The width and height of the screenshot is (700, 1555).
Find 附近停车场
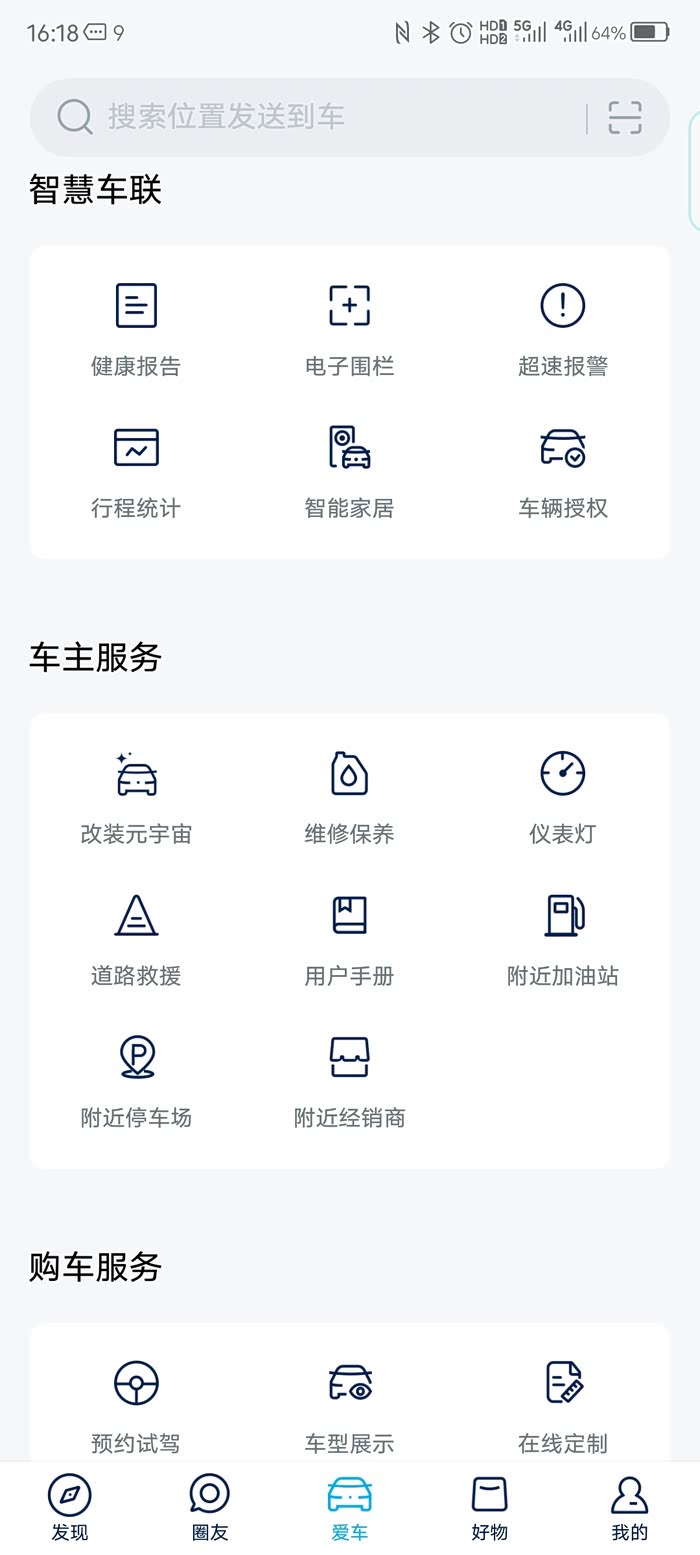coord(136,1083)
